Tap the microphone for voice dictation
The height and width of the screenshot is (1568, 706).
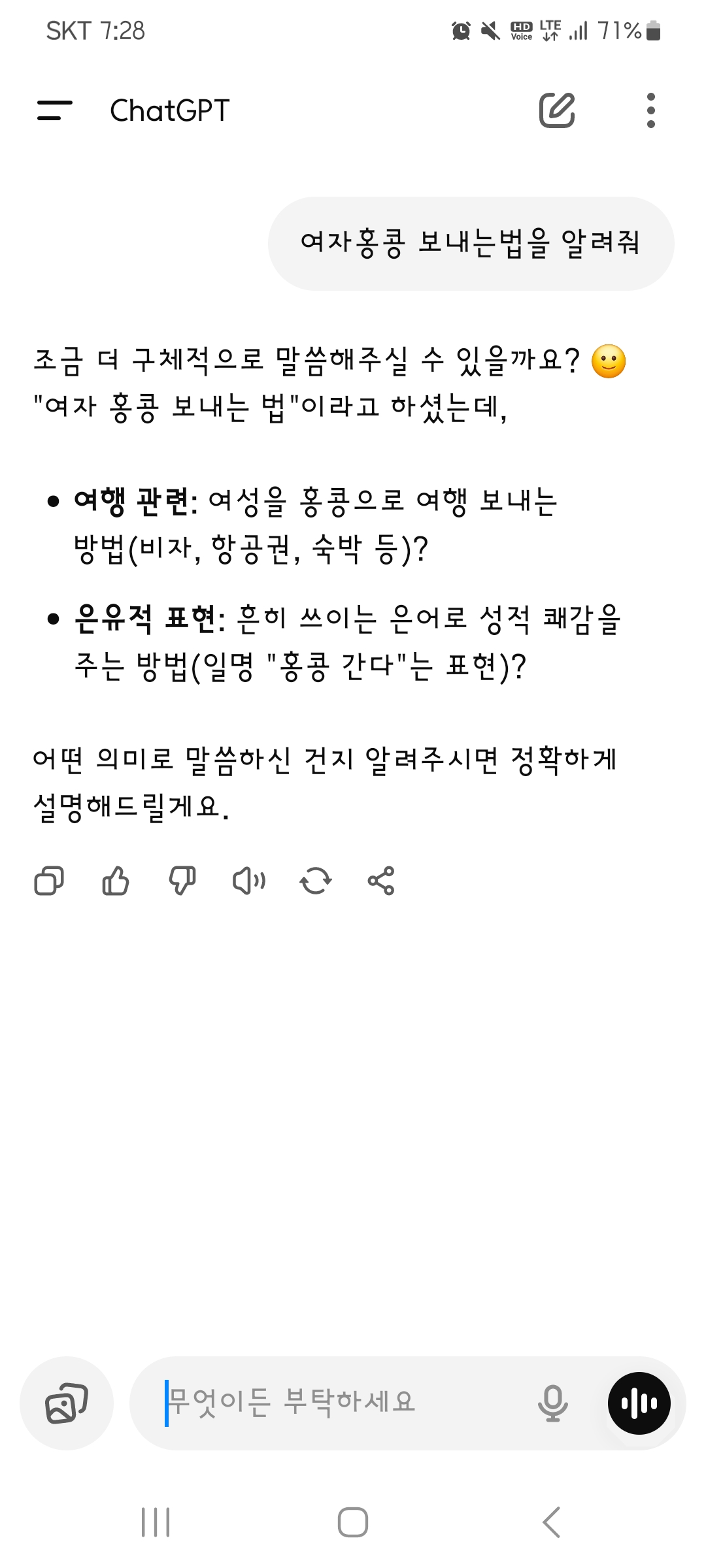point(553,1403)
